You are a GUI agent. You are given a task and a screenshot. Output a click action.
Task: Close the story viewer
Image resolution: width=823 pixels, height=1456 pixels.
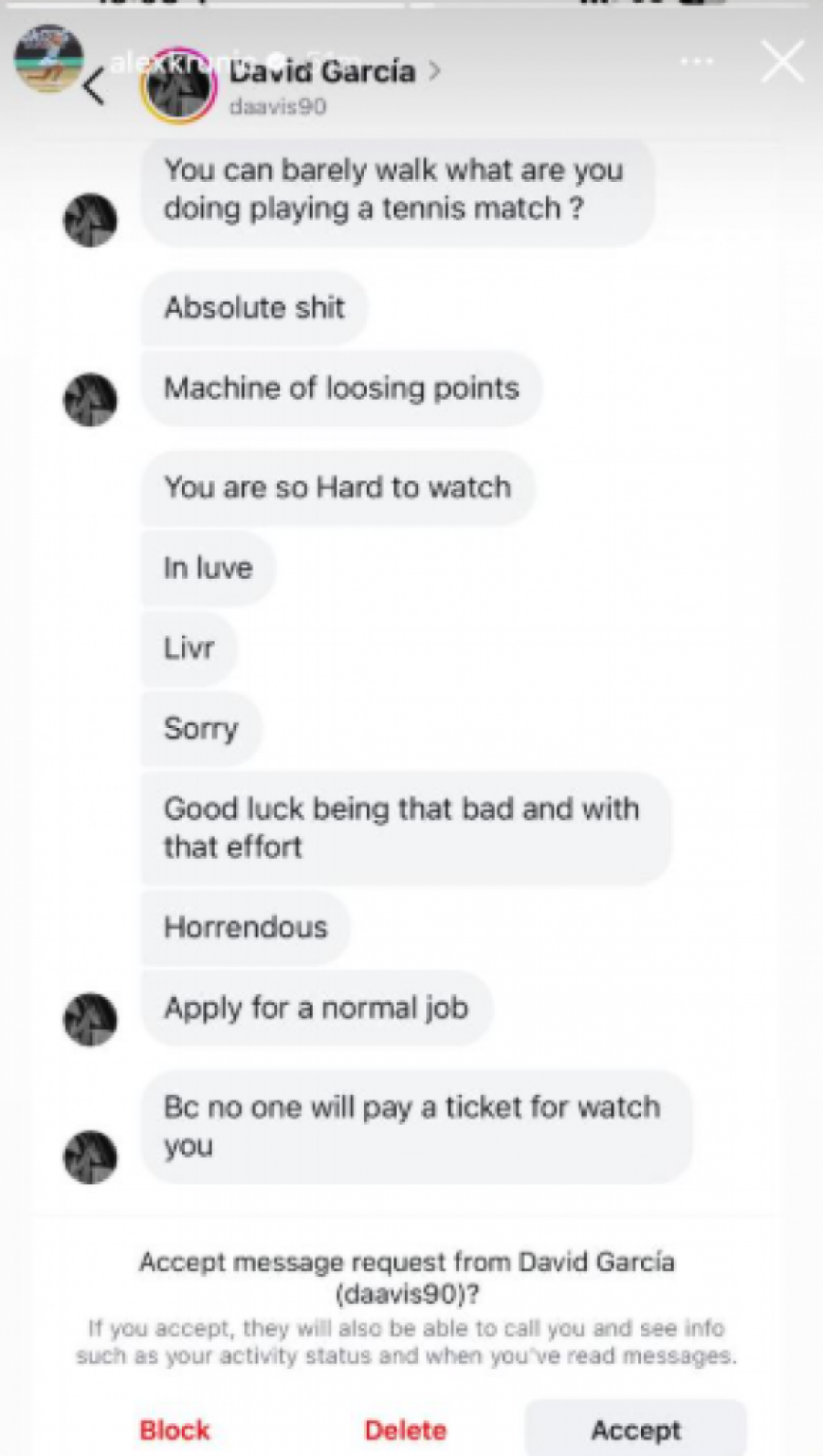783,61
